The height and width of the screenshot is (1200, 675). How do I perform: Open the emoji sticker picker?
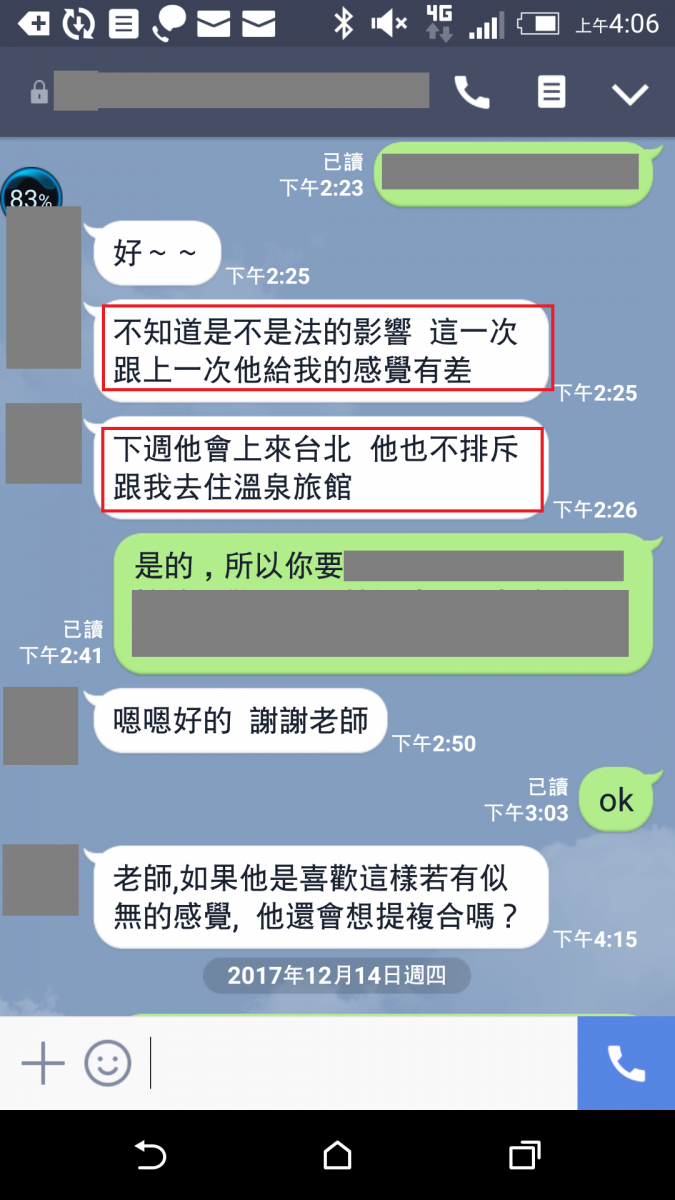tap(107, 1063)
